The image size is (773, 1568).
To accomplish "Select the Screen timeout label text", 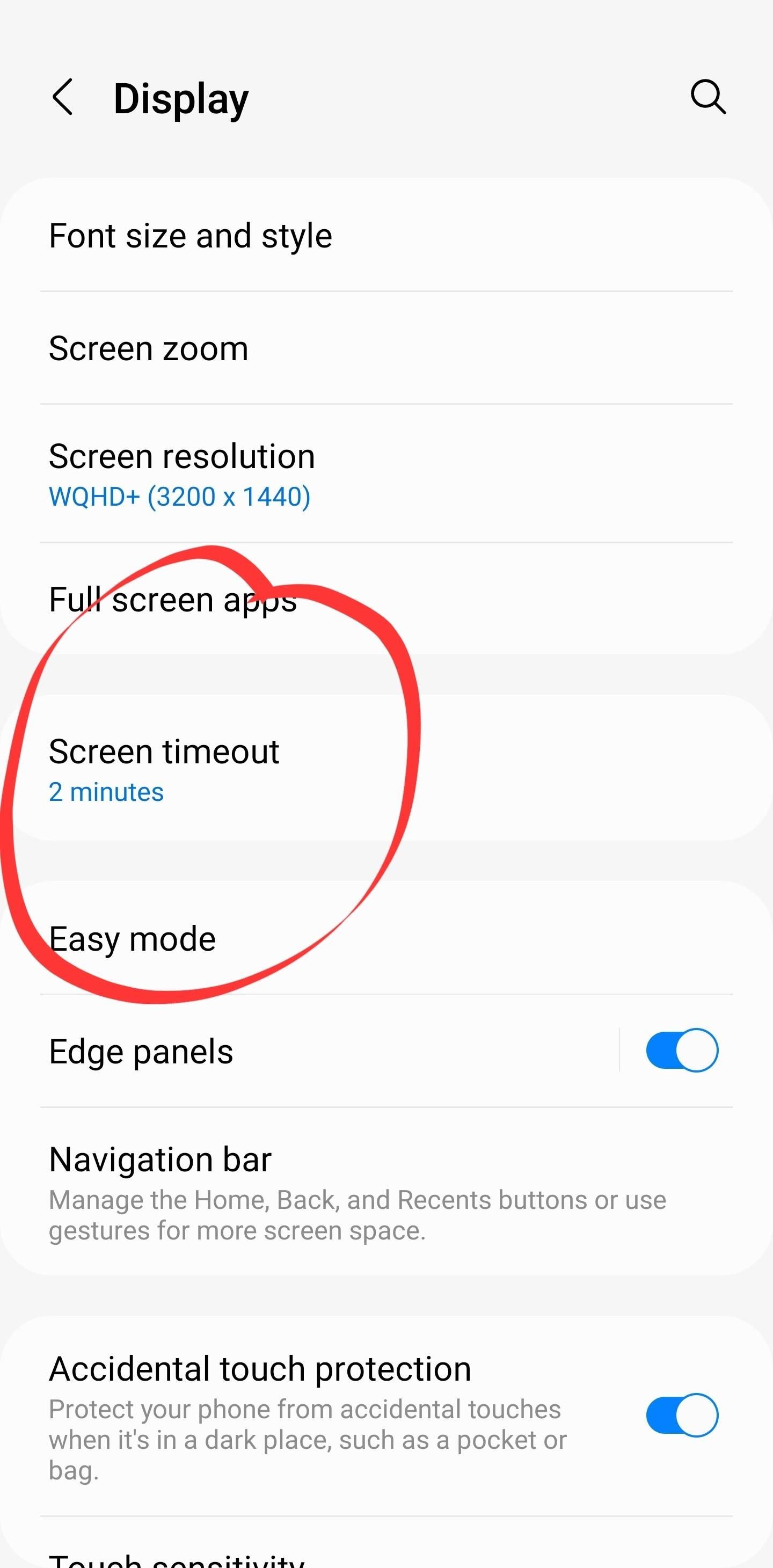I will [163, 752].
